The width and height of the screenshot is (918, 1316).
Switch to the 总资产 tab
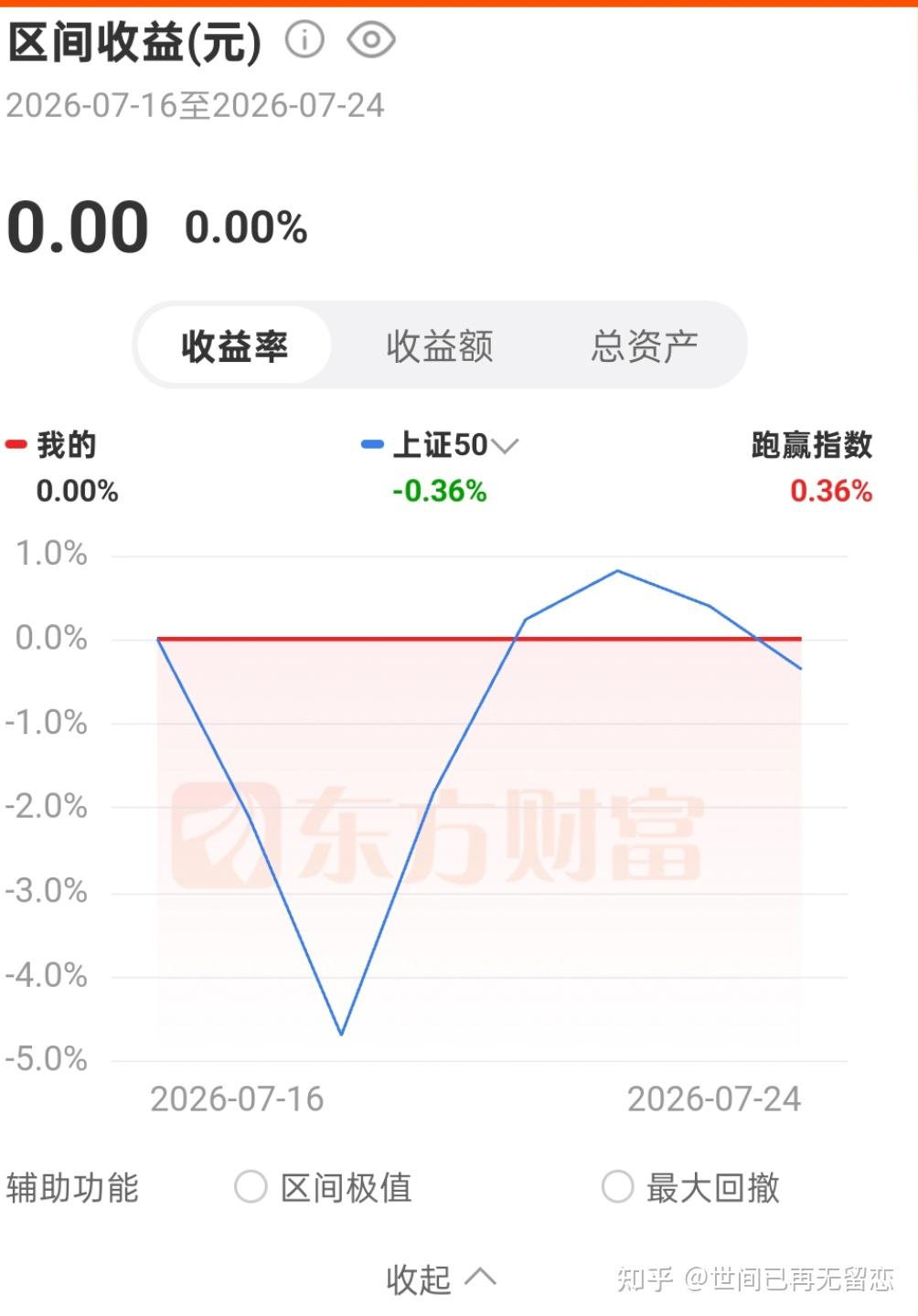click(645, 345)
